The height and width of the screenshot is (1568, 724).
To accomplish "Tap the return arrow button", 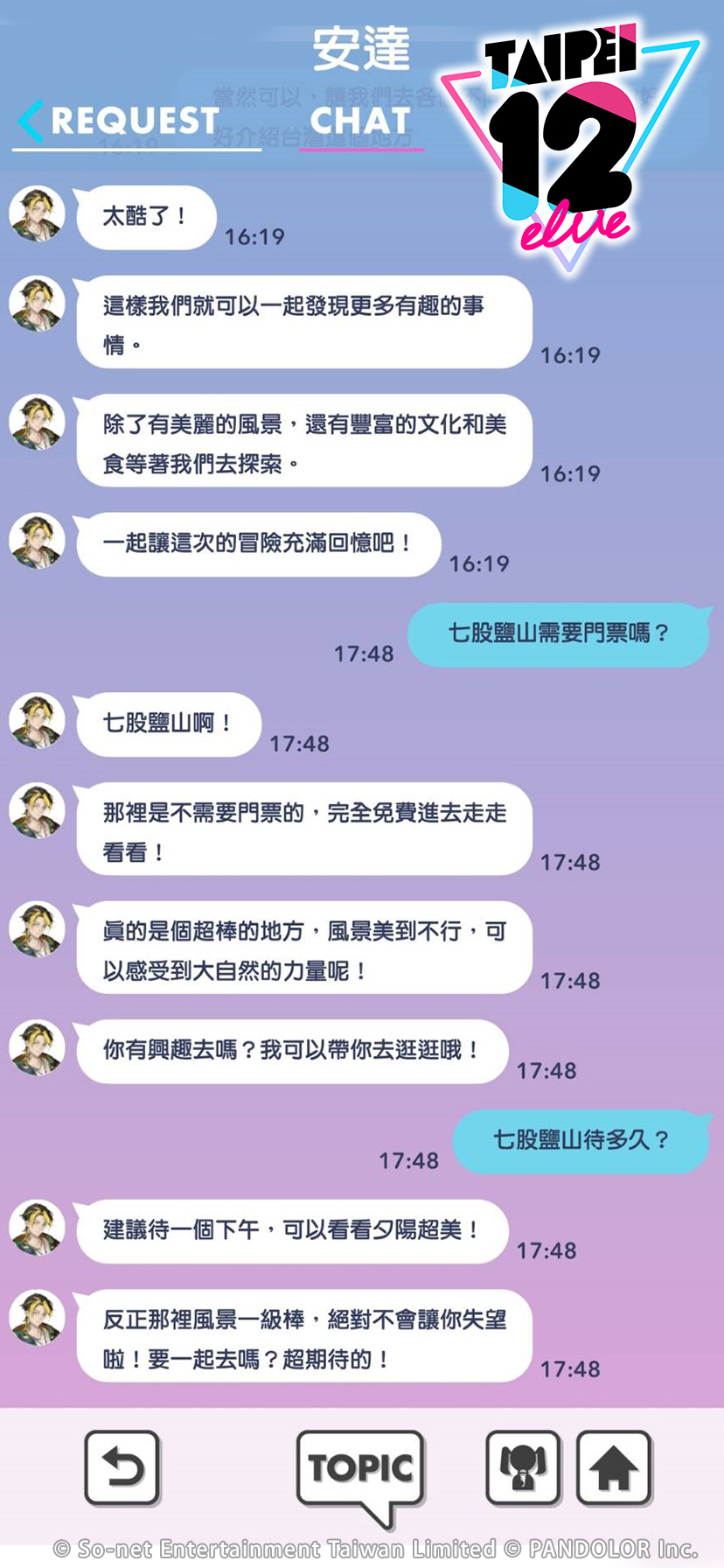I will 122,1467.
